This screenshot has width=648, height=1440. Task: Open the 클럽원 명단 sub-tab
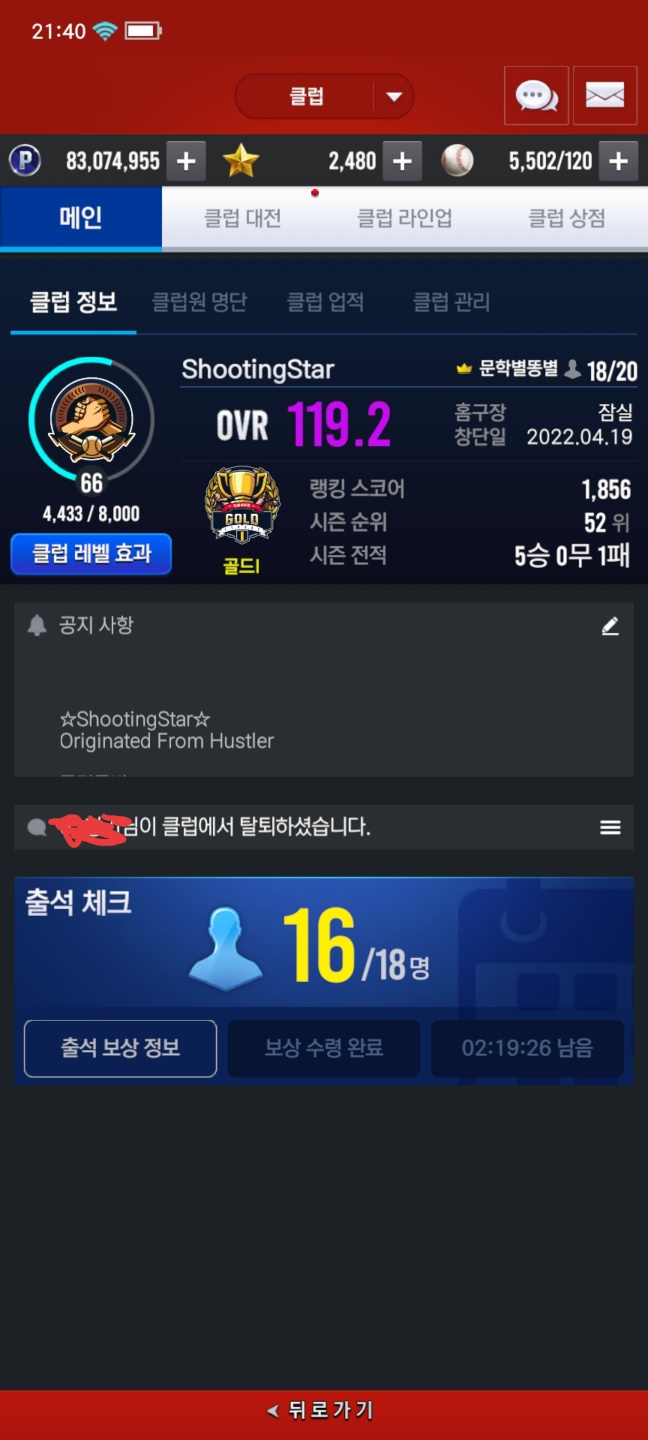(x=199, y=302)
